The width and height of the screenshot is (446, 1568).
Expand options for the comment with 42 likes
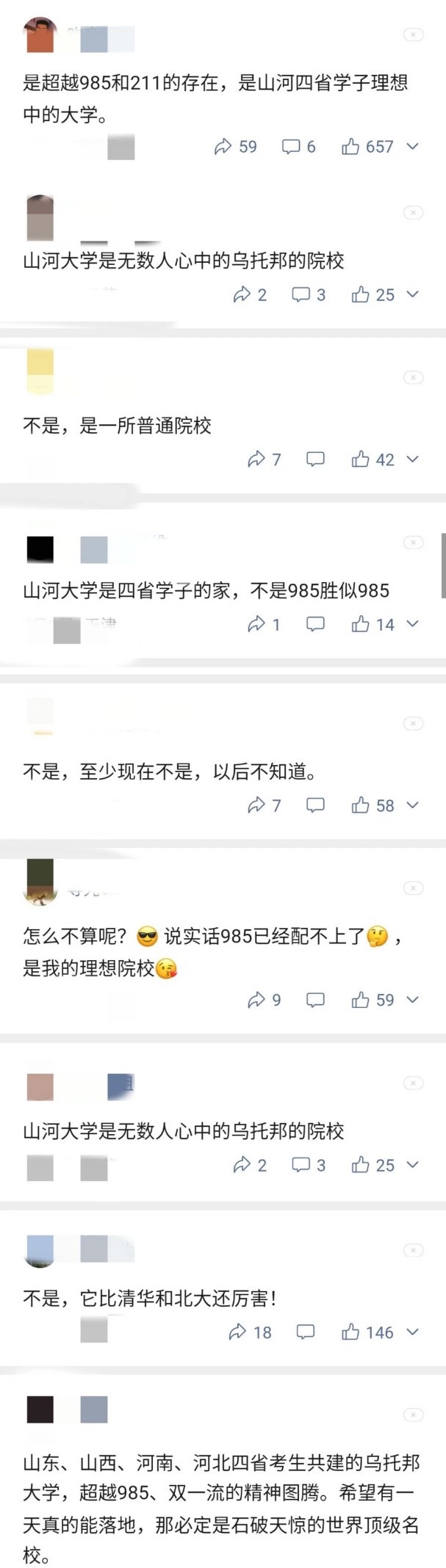(x=413, y=460)
